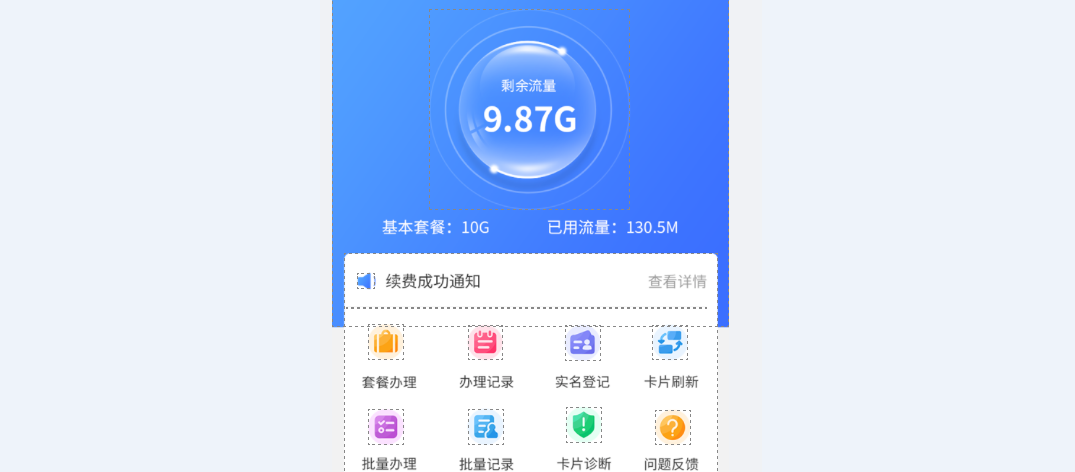Open the 续费成功通知 notification
The height and width of the screenshot is (472, 1075).
click(x=433, y=282)
